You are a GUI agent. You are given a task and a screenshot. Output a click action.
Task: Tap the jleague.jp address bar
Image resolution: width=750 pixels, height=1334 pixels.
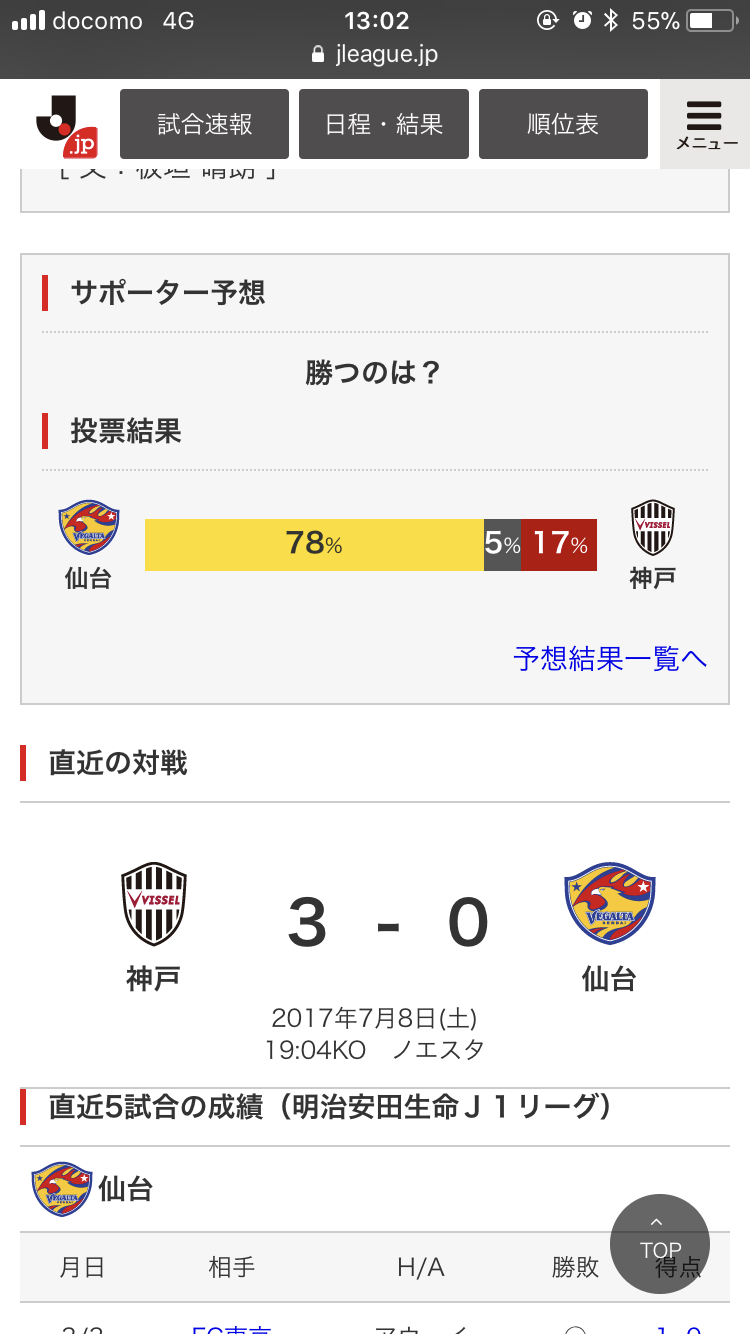pos(376,54)
